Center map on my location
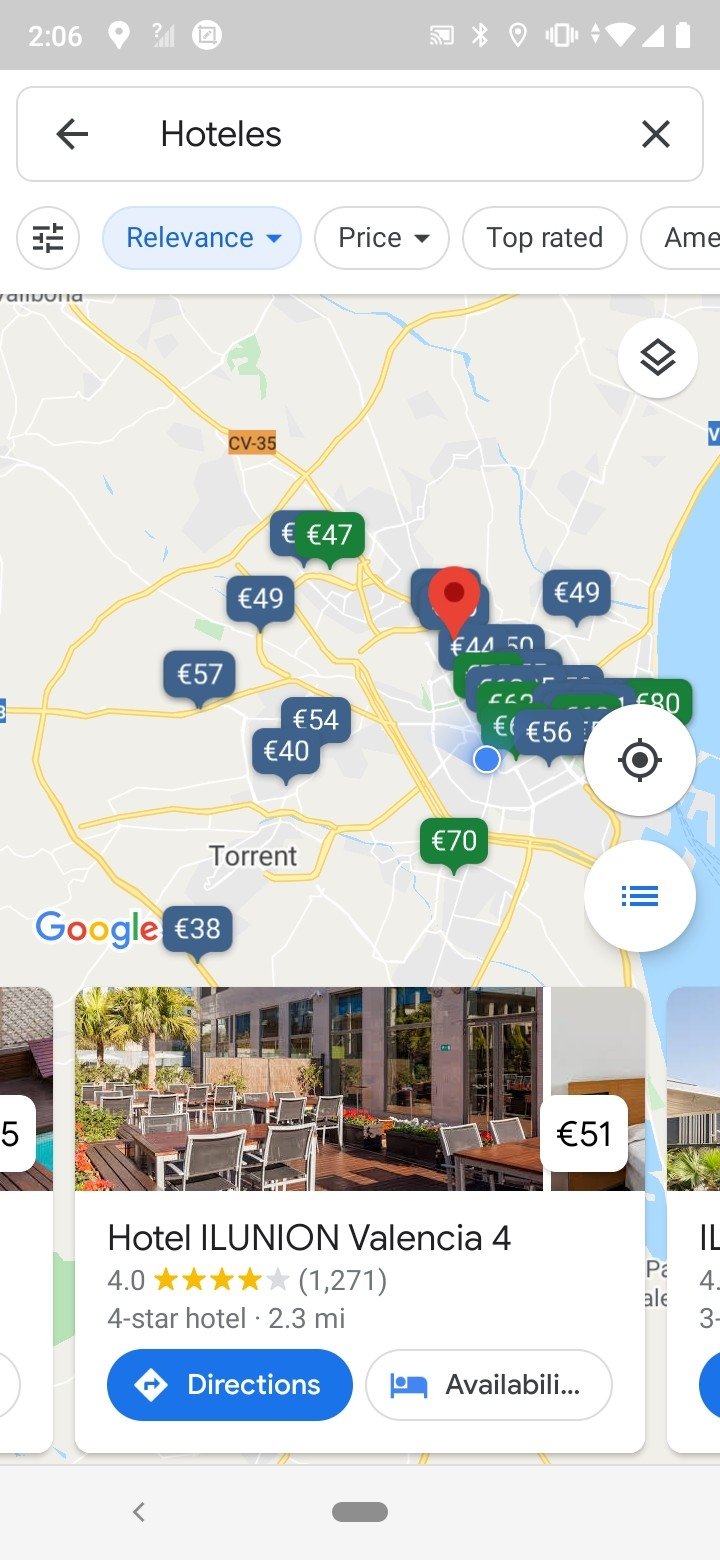The height and width of the screenshot is (1560, 720). coord(640,760)
